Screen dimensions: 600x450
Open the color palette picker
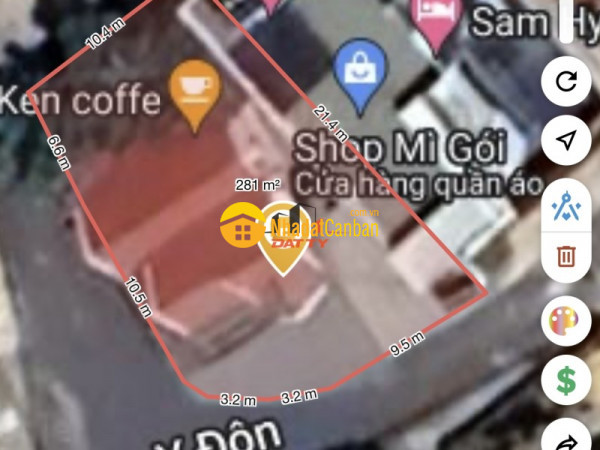(566, 322)
